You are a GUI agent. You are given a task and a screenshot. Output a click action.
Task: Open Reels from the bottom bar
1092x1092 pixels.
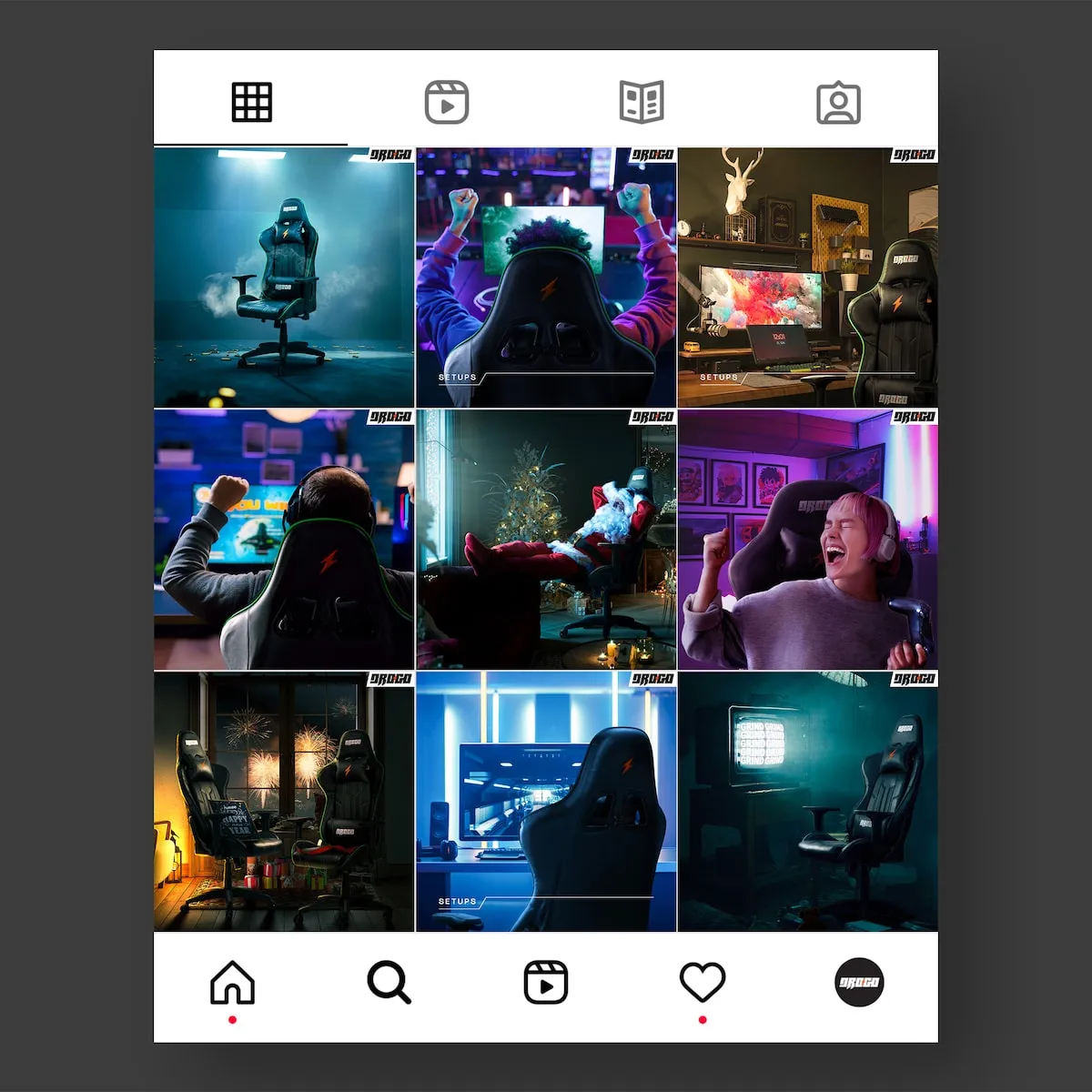pyautogui.click(x=546, y=983)
